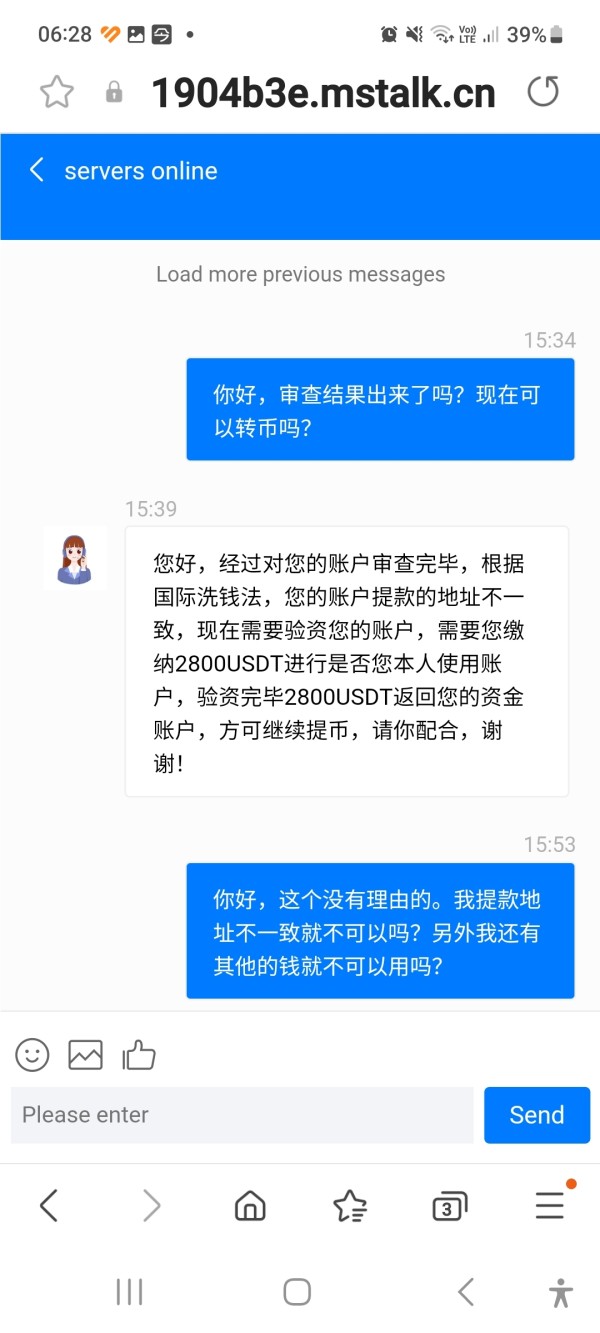The height and width of the screenshot is (1333, 600).
Task: Bookmark this page with the star
Action: [x=57, y=93]
